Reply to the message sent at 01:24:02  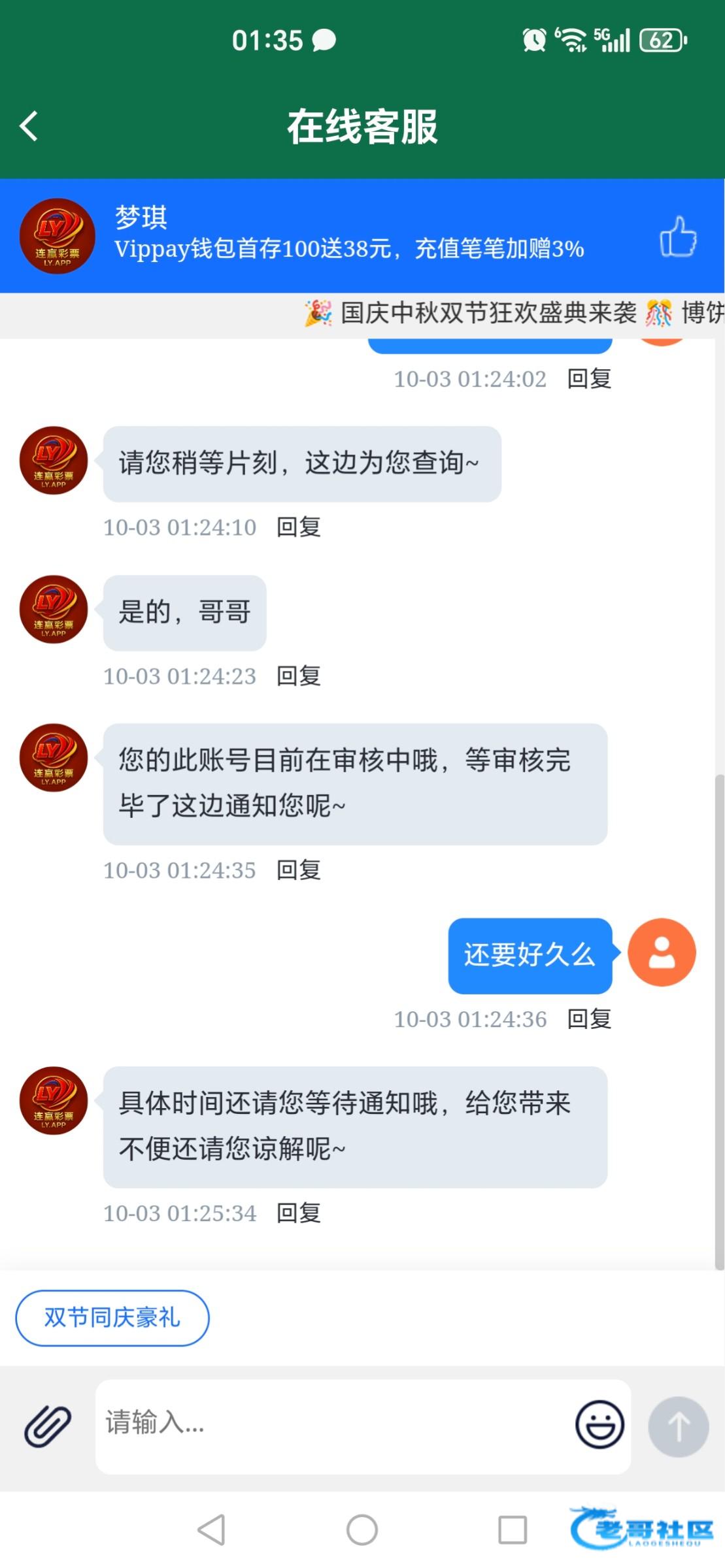click(x=589, y=379)
